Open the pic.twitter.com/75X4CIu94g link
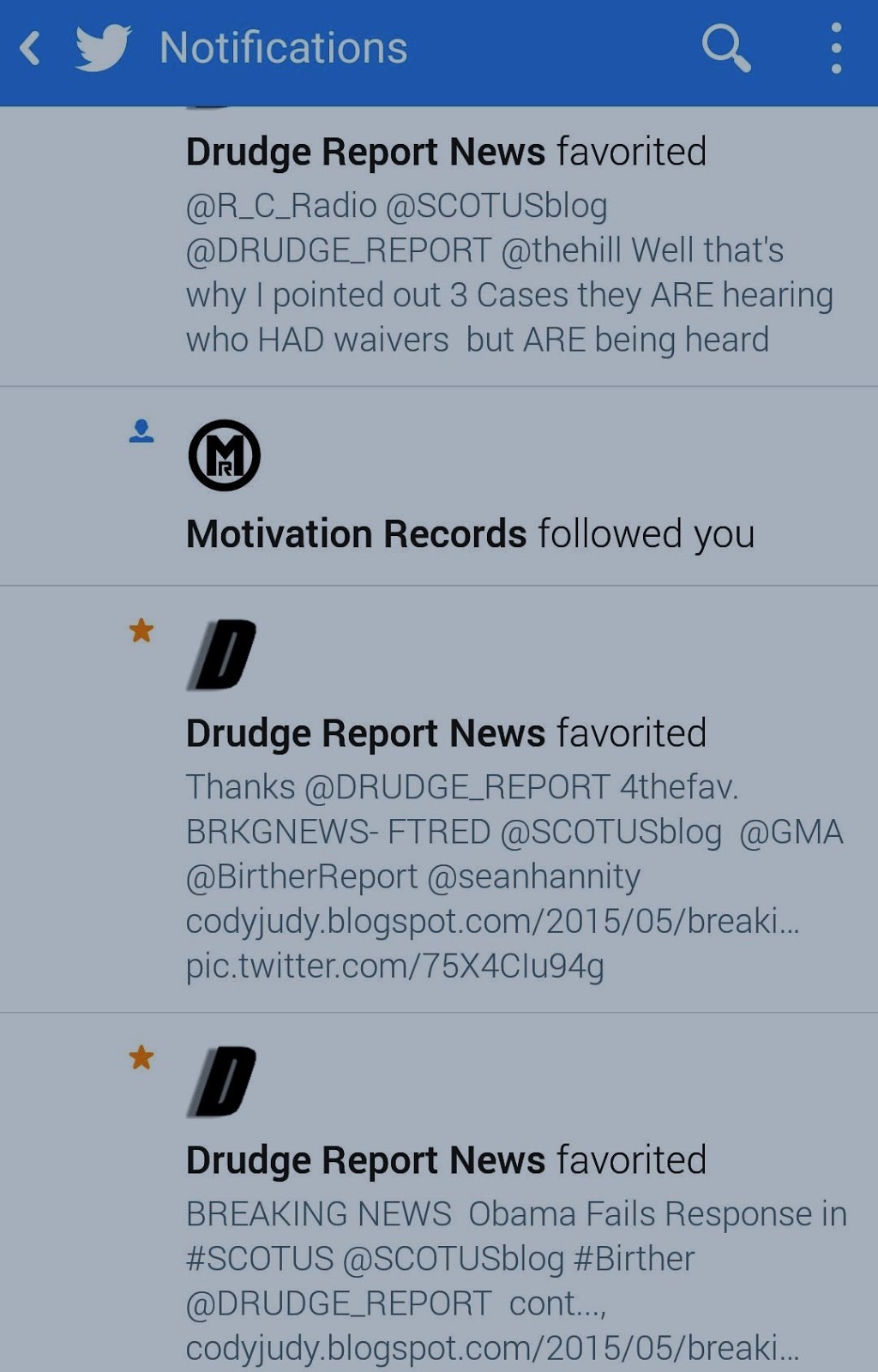Image resolution: width=878 pixels, height=1372 pixels. pos(395,966)
